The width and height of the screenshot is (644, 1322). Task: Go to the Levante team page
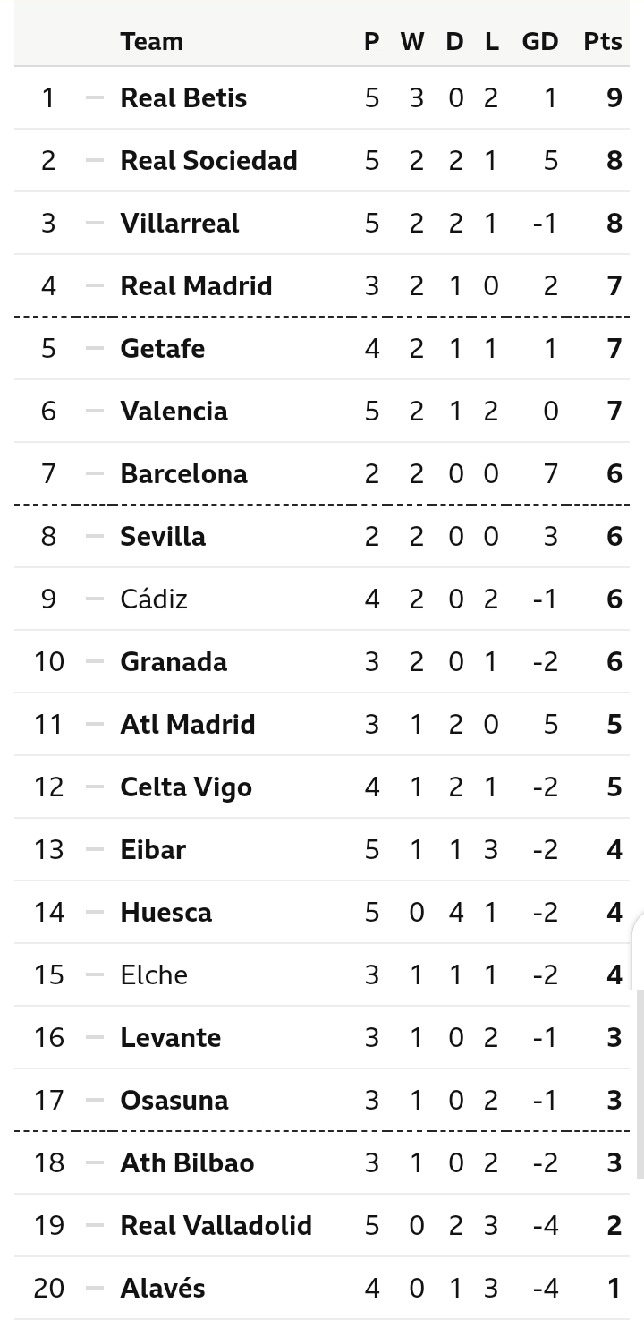(x=170, y=1038)
